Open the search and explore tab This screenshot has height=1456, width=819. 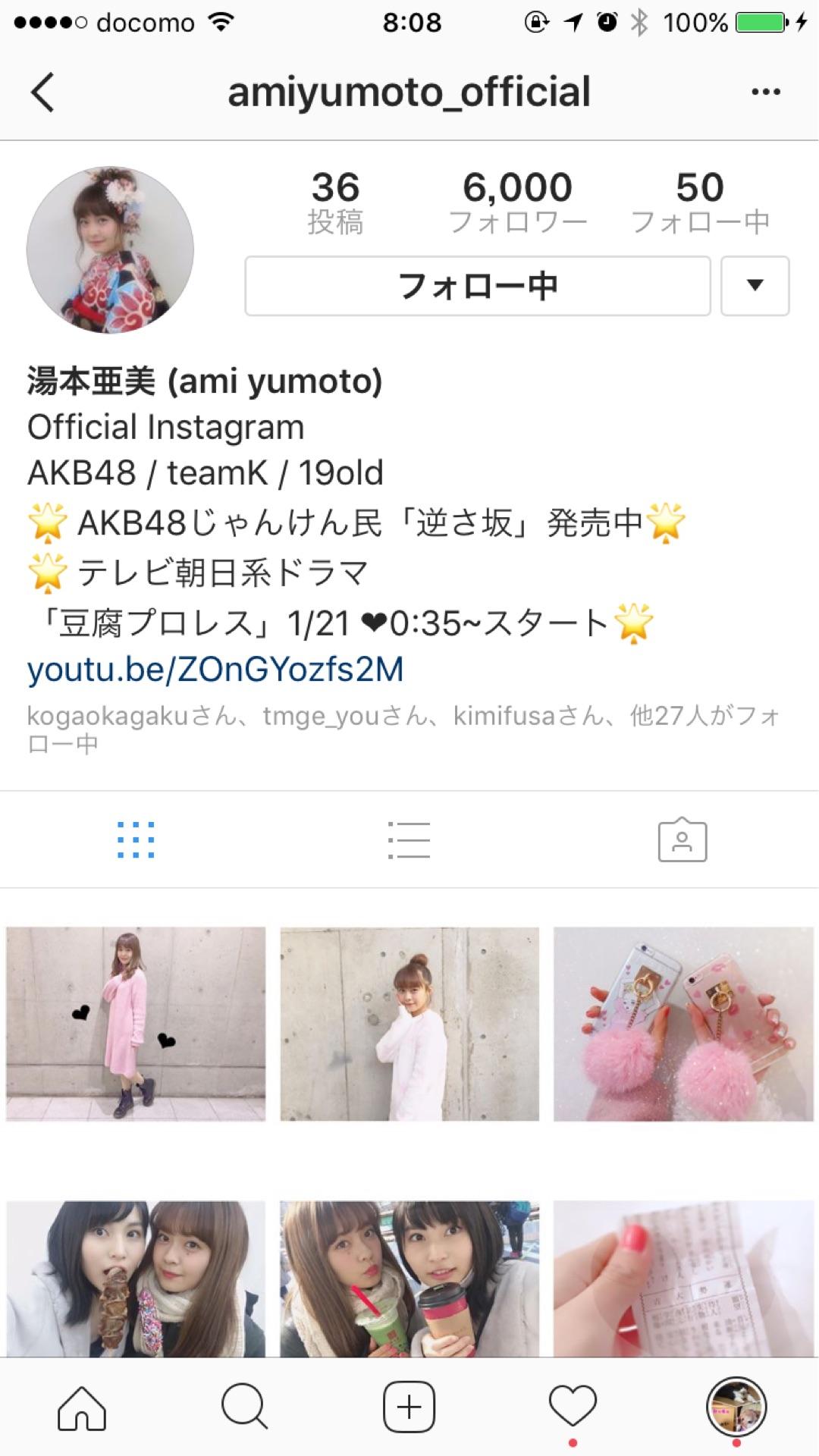[244, 1407]
